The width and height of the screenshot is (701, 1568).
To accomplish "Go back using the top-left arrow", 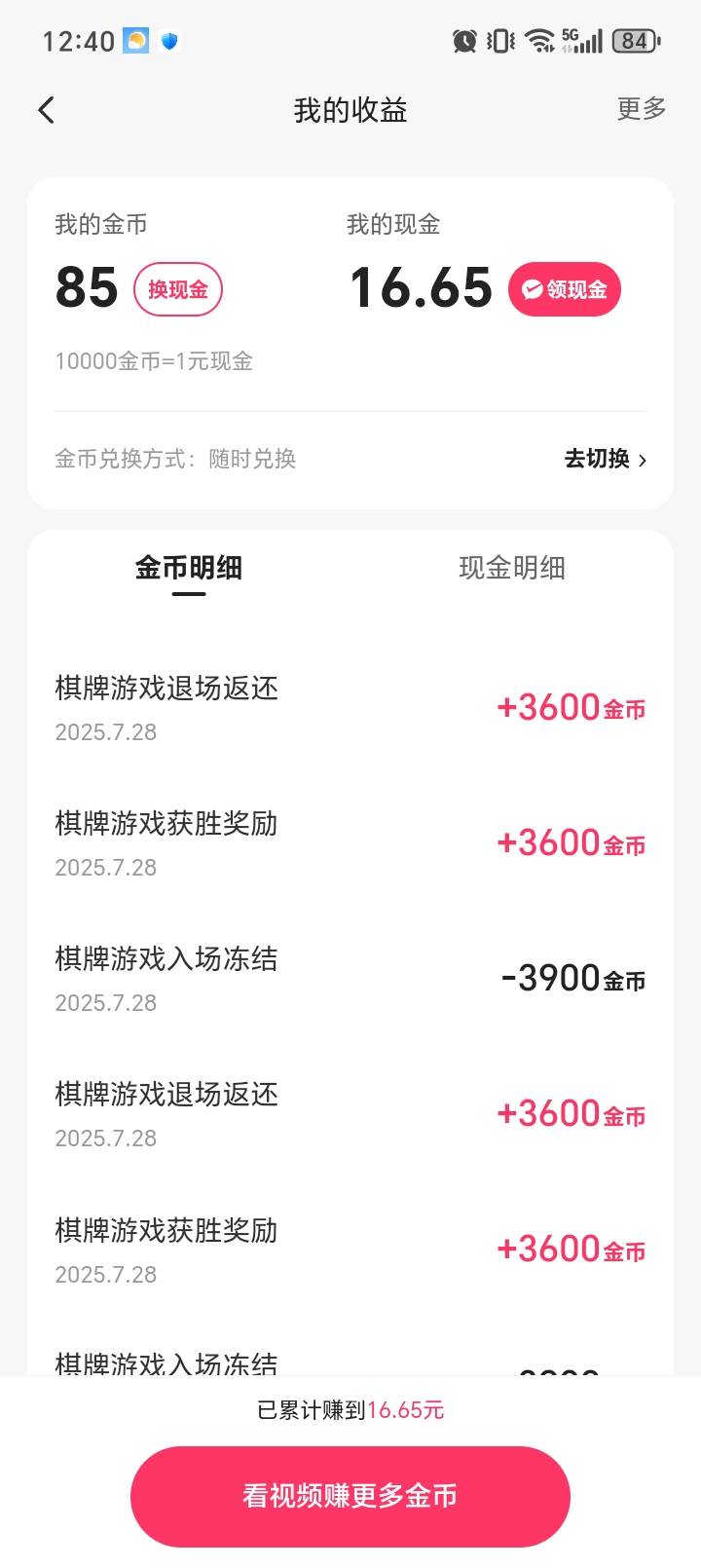I will click(46, 110).
